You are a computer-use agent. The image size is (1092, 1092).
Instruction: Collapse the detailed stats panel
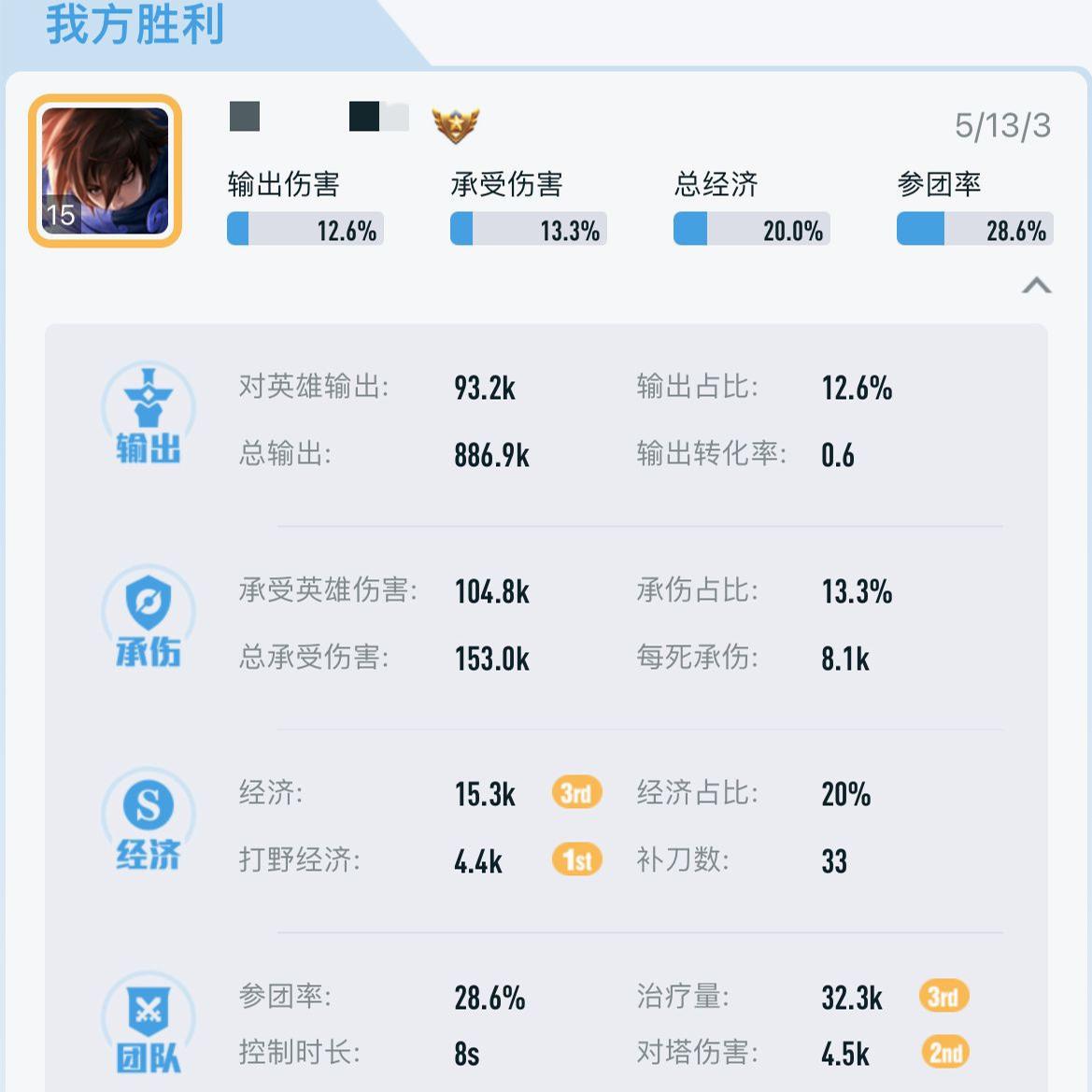1036,286
